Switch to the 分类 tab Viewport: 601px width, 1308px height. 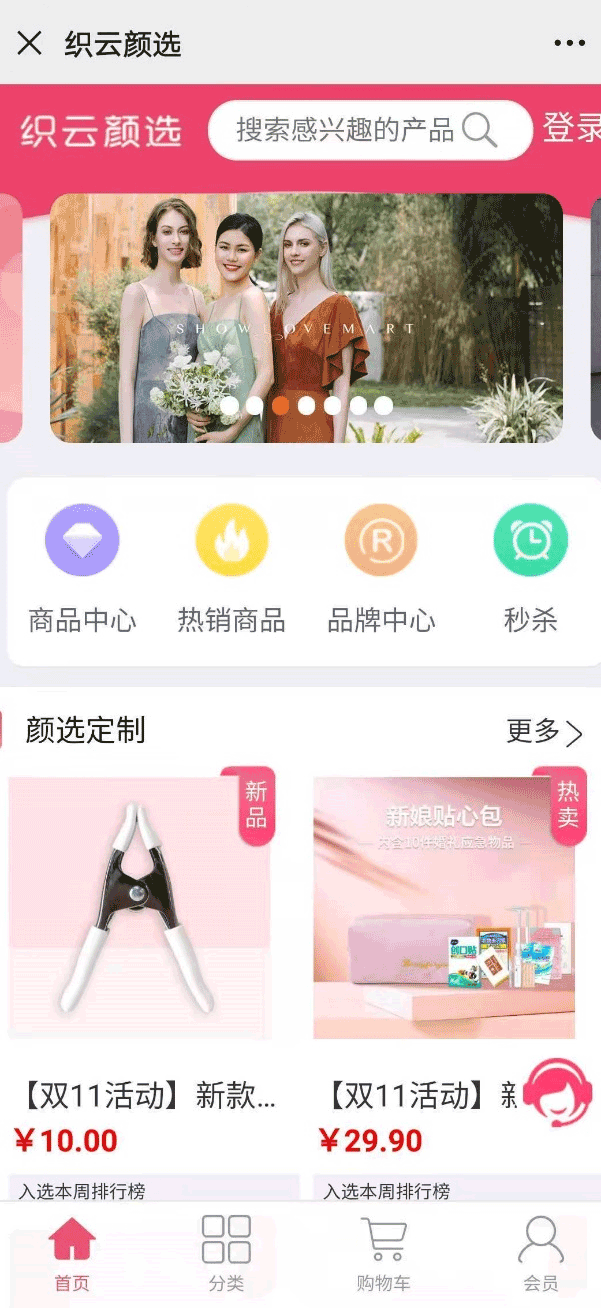click(x=226, y=1253)
